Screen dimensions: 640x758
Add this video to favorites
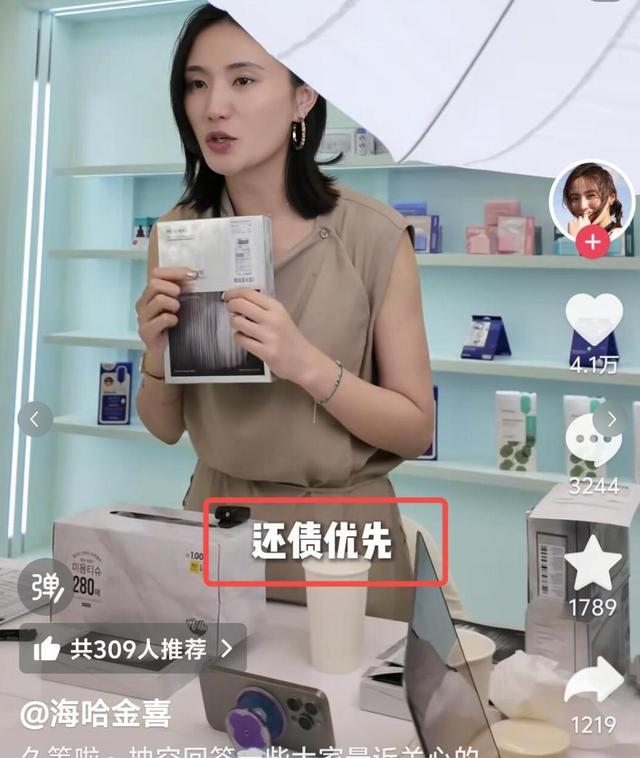coord(593,563)
